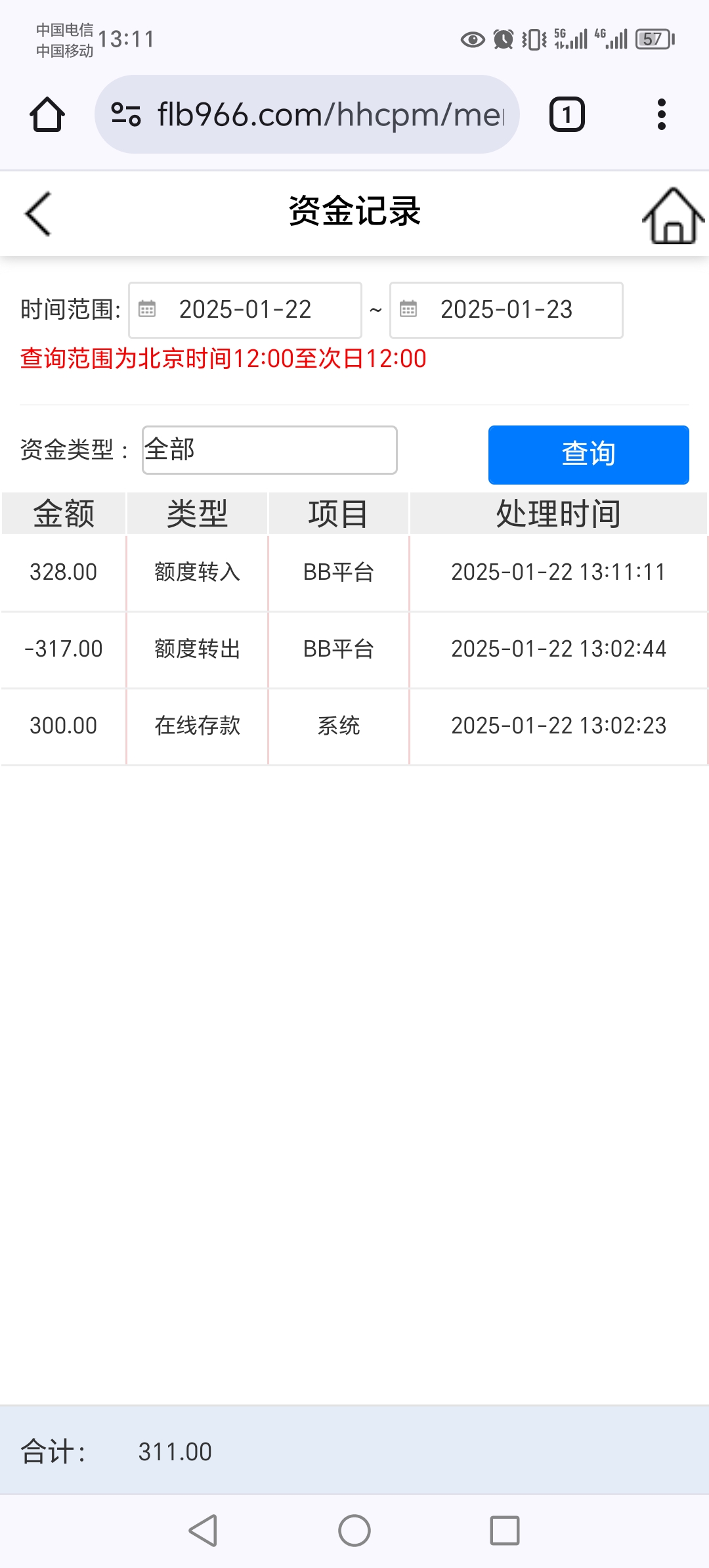Expand the start date field showing 2025-01-22

[245, 309]
